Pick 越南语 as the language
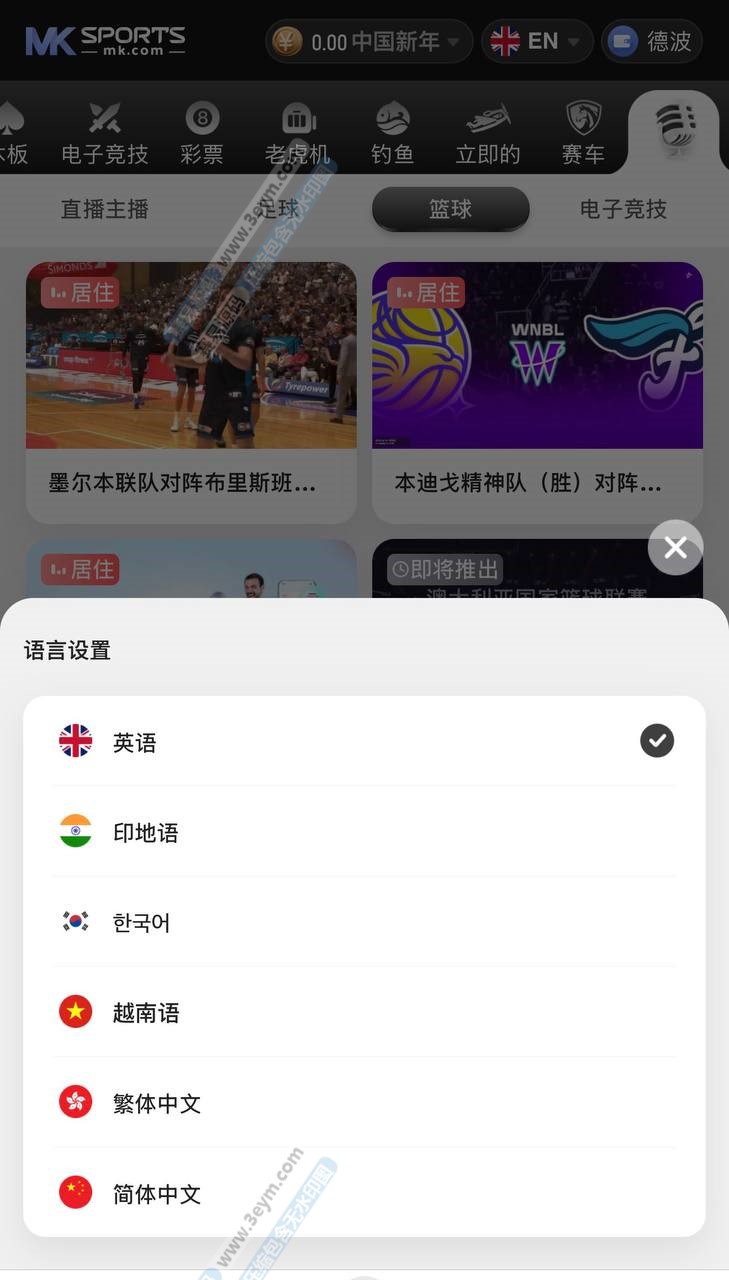 point(364,1012)
